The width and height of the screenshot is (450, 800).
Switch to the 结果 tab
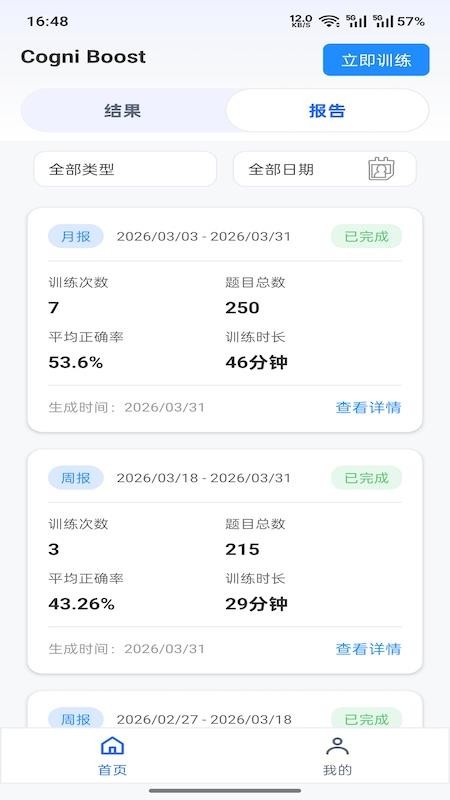click(x=122, y=111)
